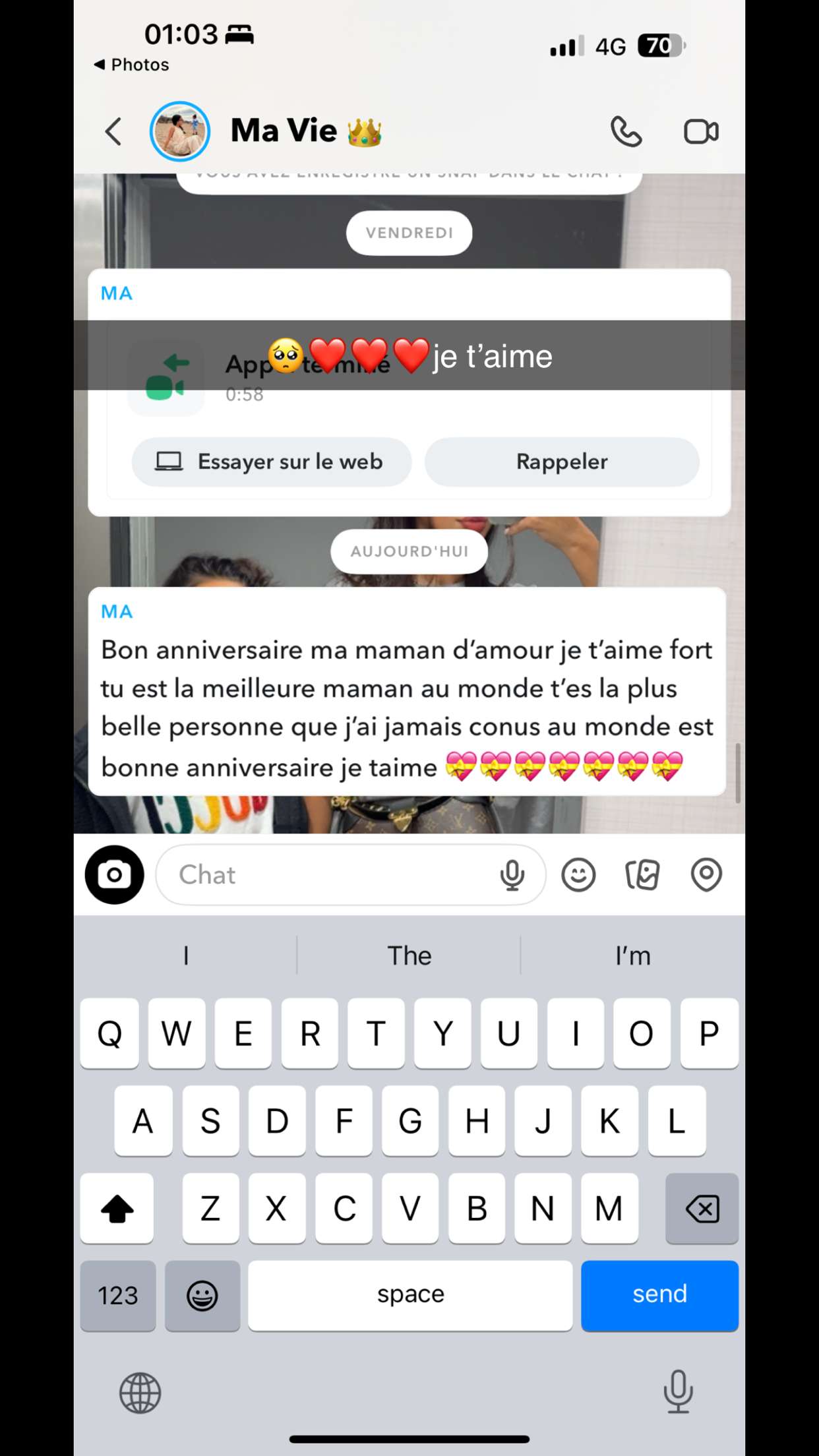Select the "I'm" keyboard suggestion
The height and width of the screenshot is (1456, 819).
pos(632,956)
